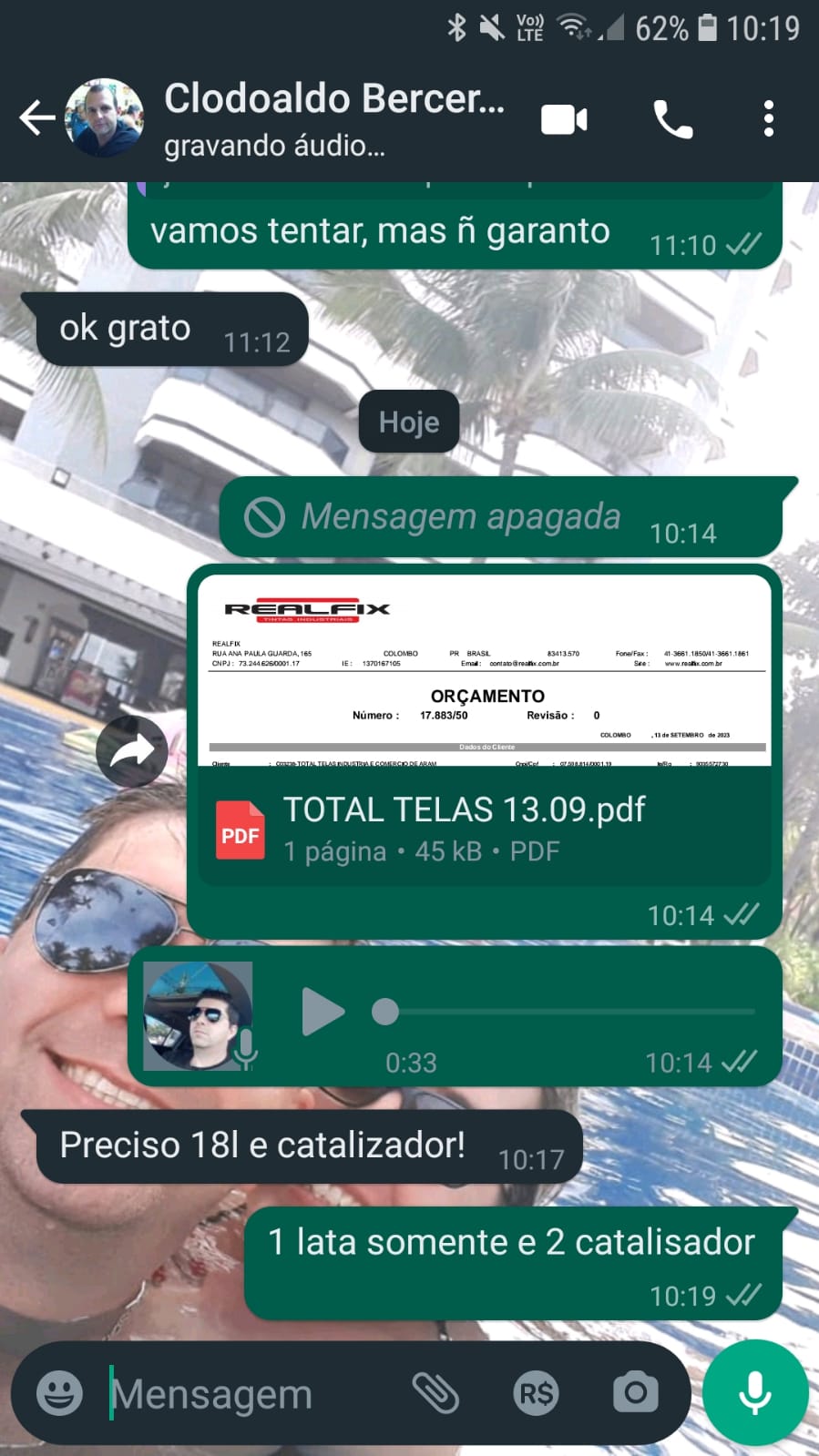Go back to the chat list
This screenshot has height=1456, width=819.
36,118
